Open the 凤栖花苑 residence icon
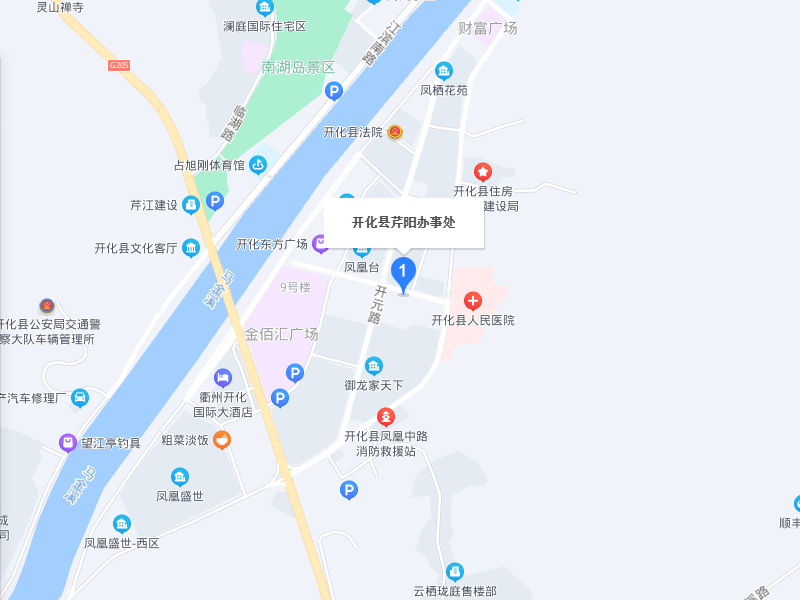Viewport: 800px width, 600px height. [x=443, y=71]
